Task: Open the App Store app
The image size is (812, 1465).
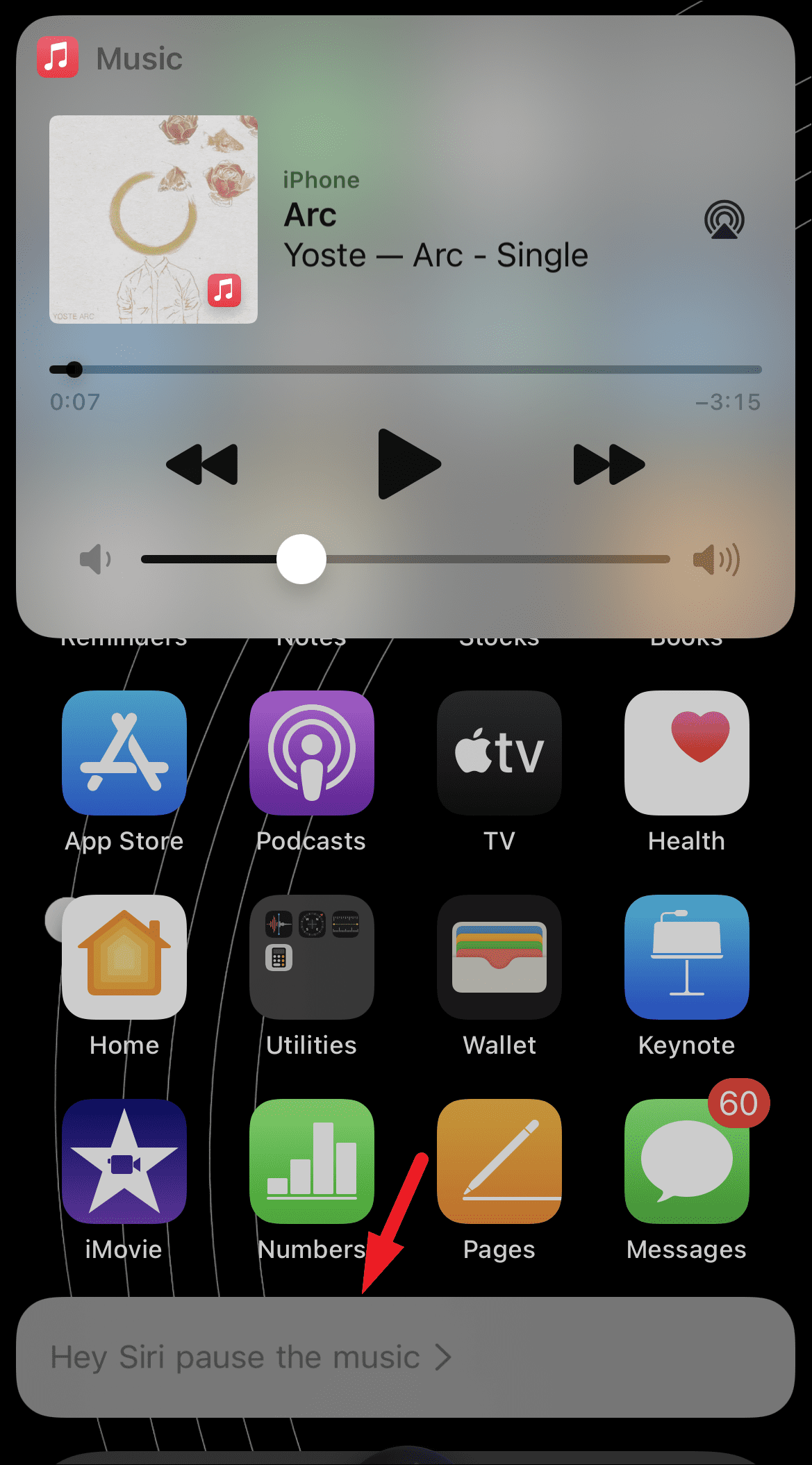Action: pyautogui.click(x=124, y=753)
